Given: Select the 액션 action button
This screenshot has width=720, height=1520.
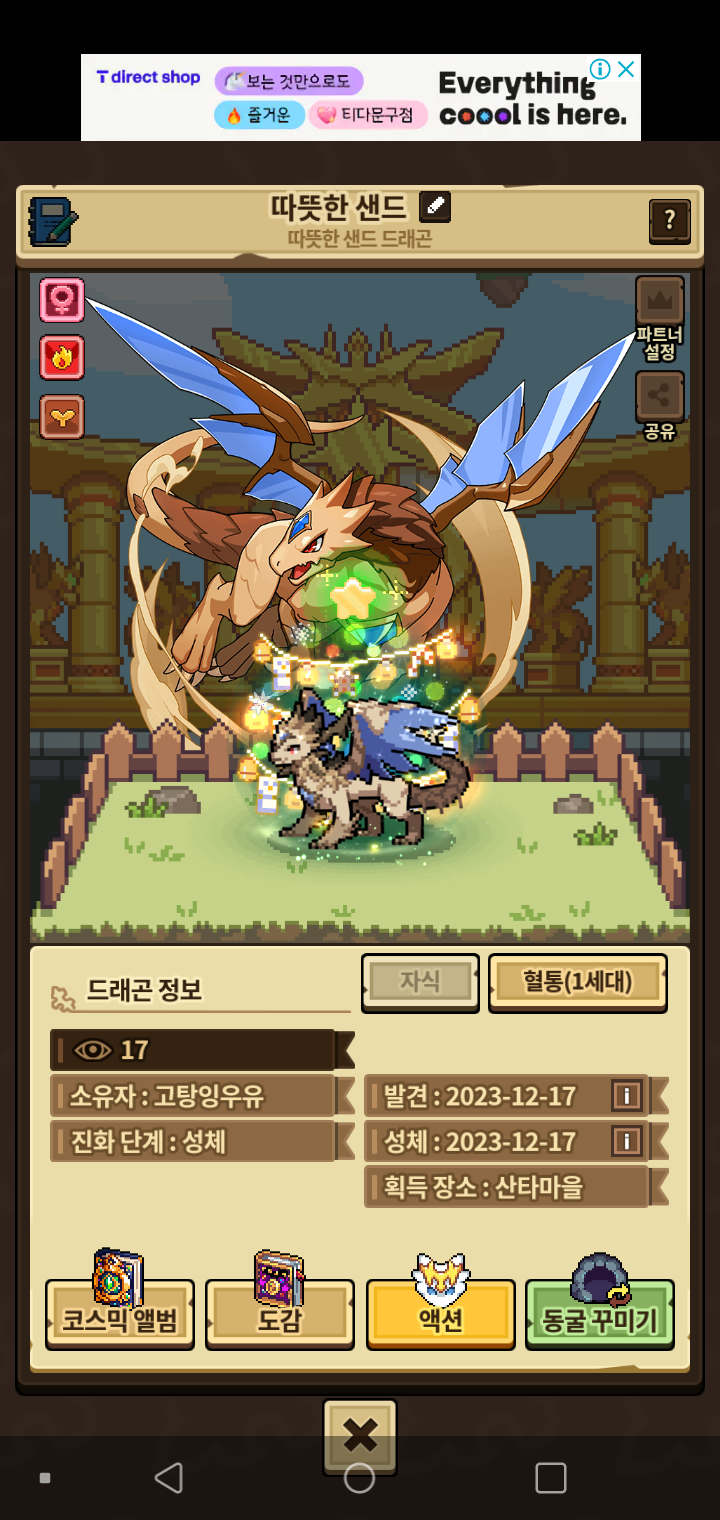Looking at the screenshot, I should click(440, 1319).
